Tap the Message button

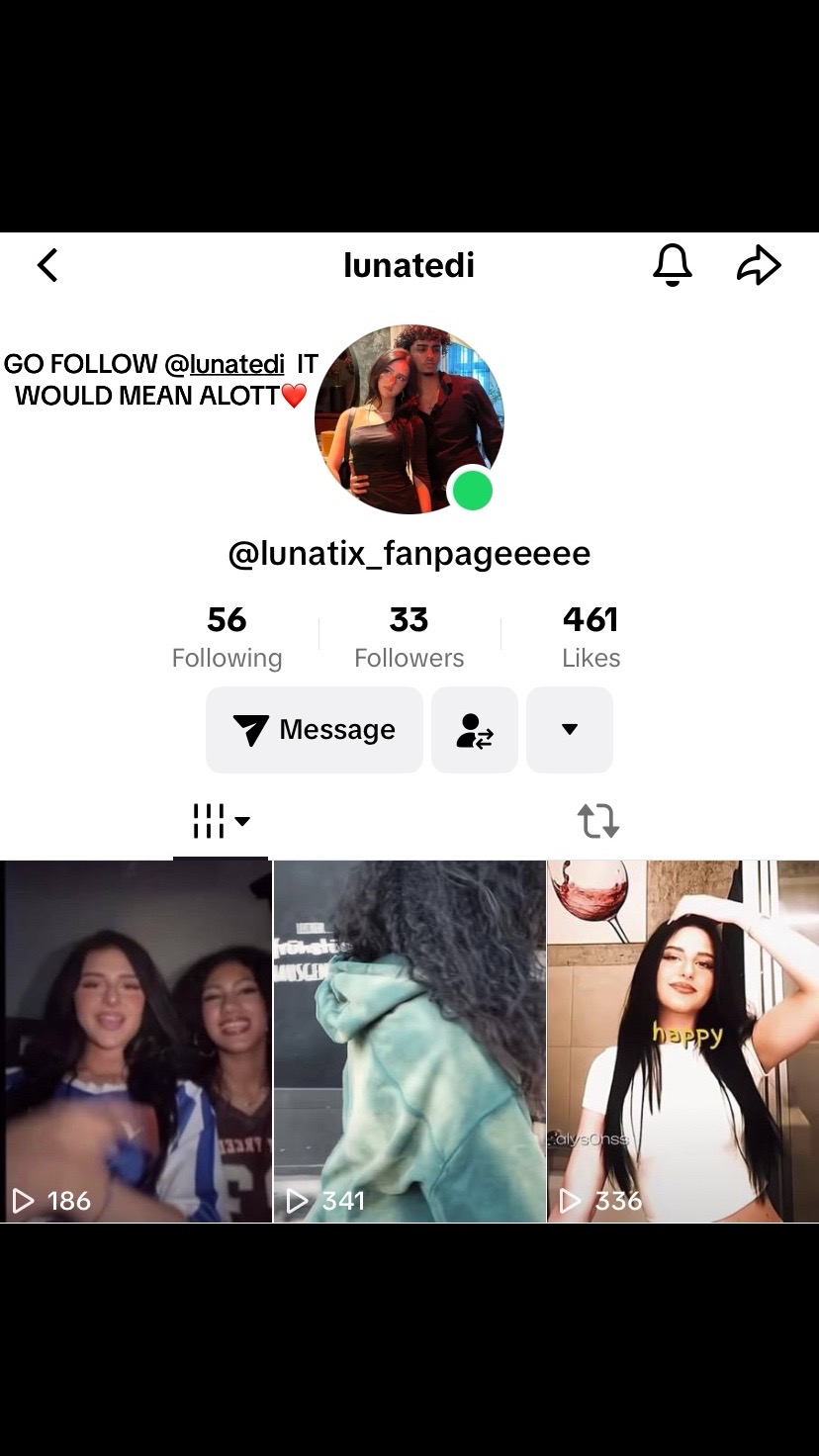click(x=315, y=730)
